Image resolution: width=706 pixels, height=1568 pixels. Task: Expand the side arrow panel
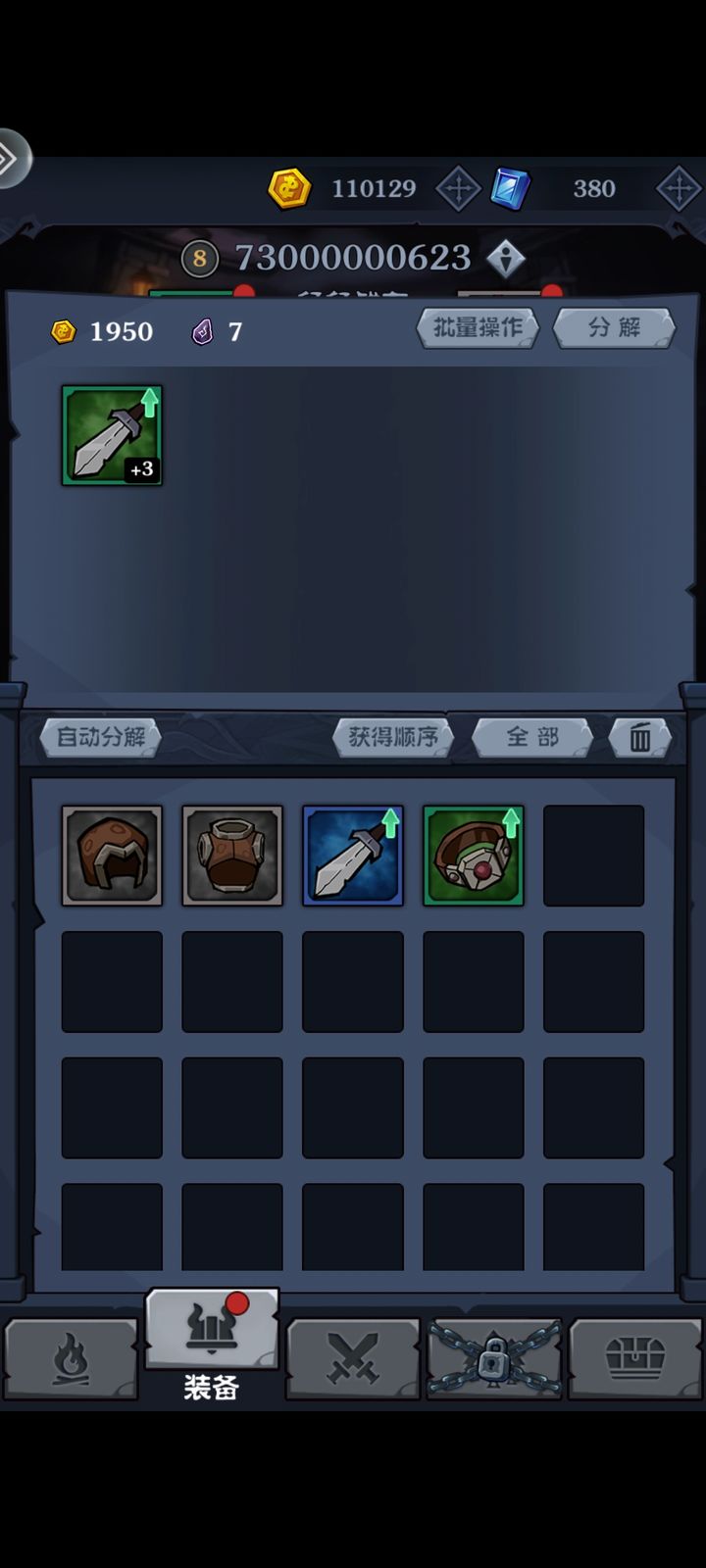click(12, 158)
